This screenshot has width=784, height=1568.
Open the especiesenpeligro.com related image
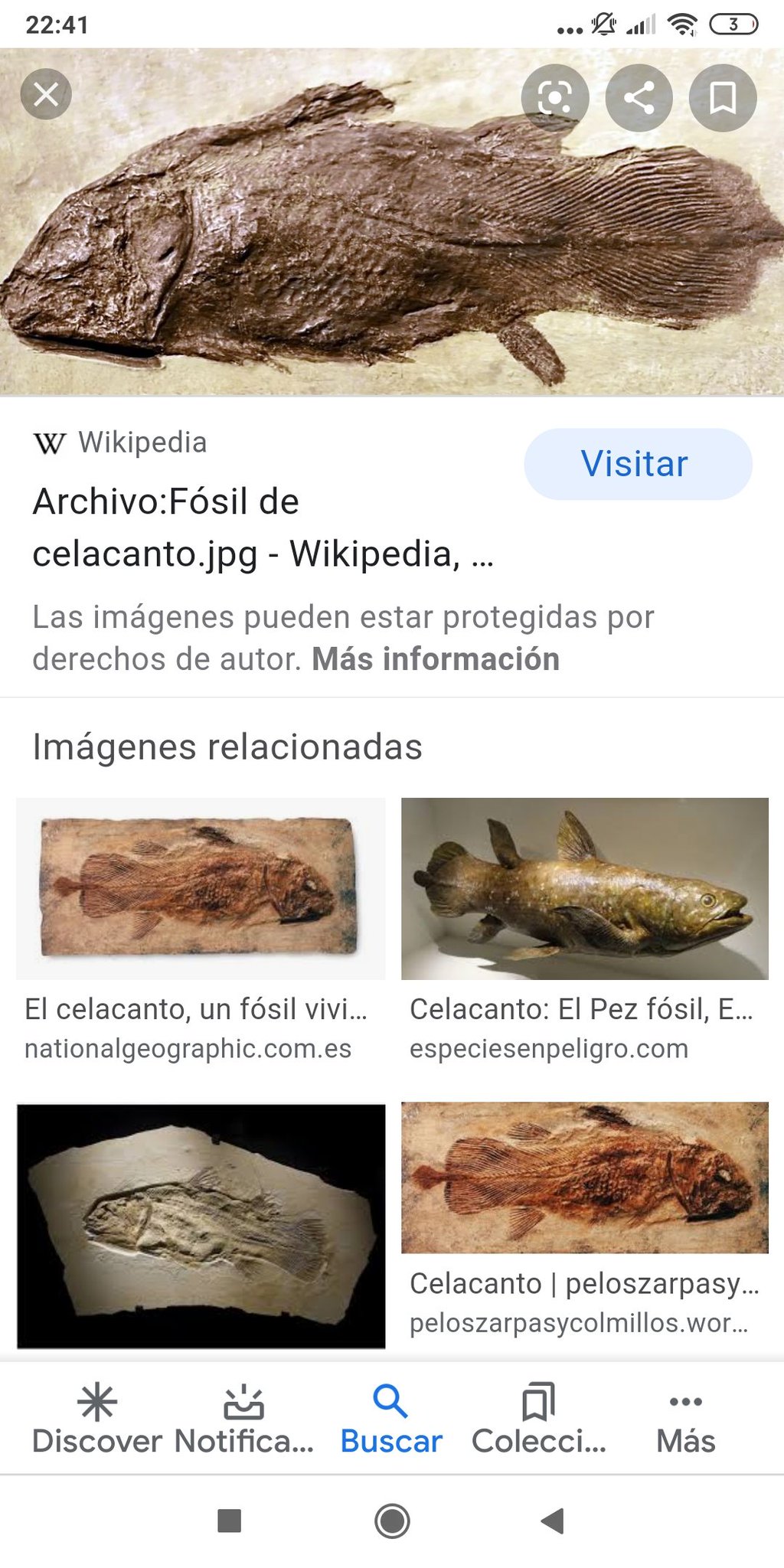[x=585, y=888]
